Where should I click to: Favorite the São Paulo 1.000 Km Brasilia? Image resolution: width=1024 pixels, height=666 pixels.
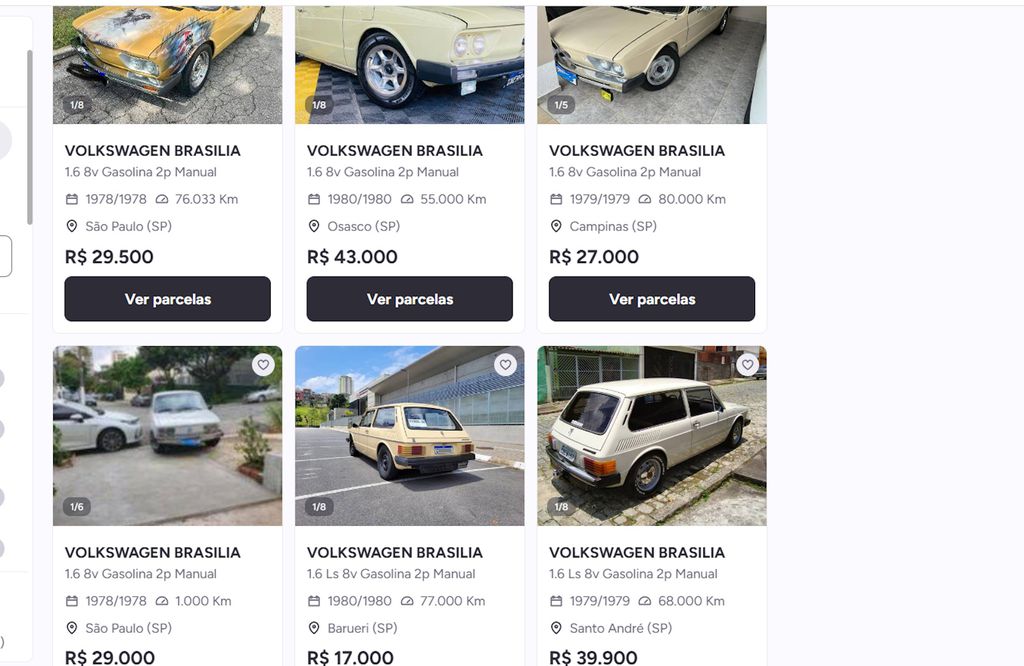pyautogui.click(x=263, y=365)
